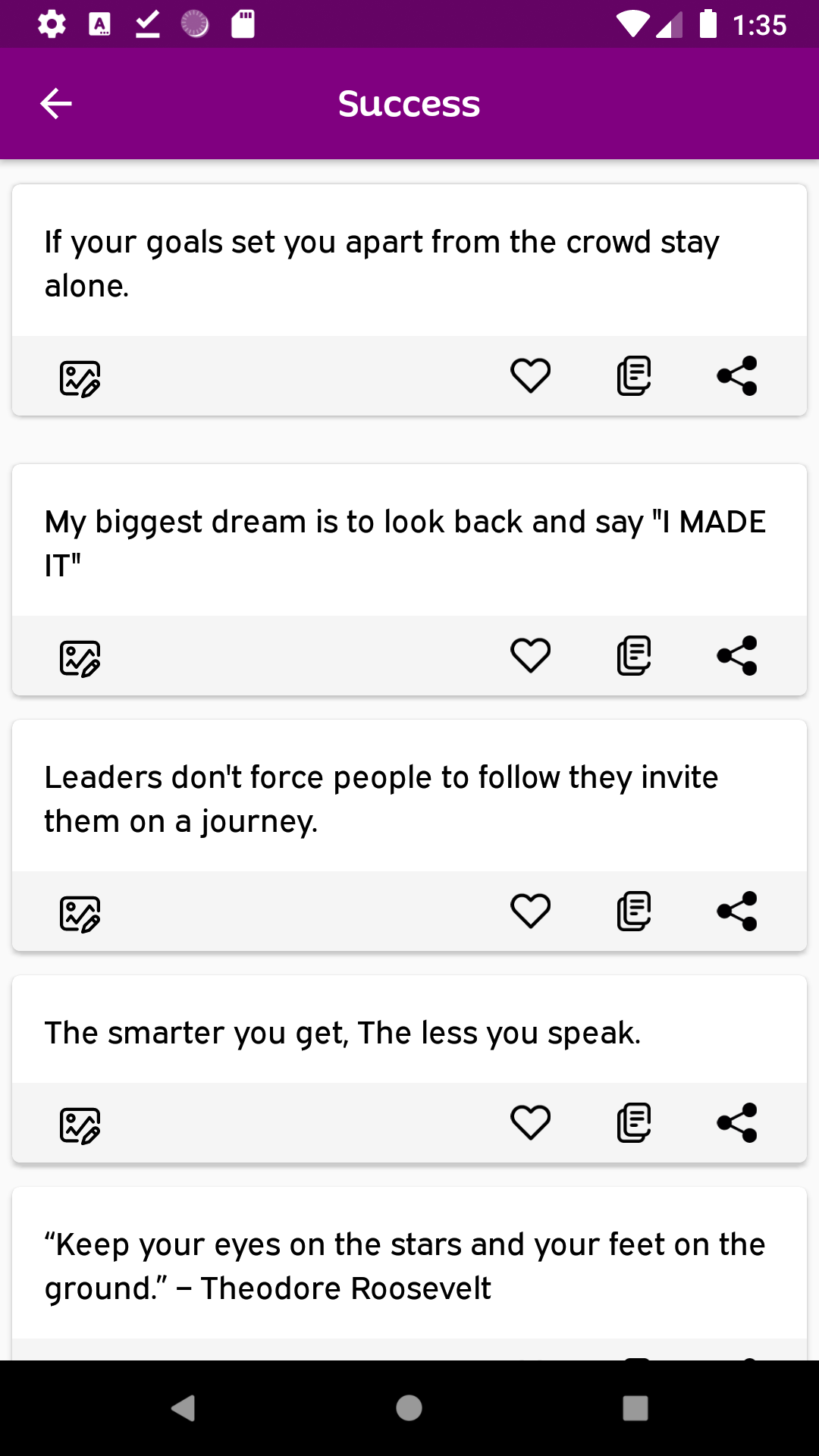Copy the 'stay alone' quote
Image resolution: width=819 pixels, height=1456 pixels.
pyautogui.click(x=634, y=375)
